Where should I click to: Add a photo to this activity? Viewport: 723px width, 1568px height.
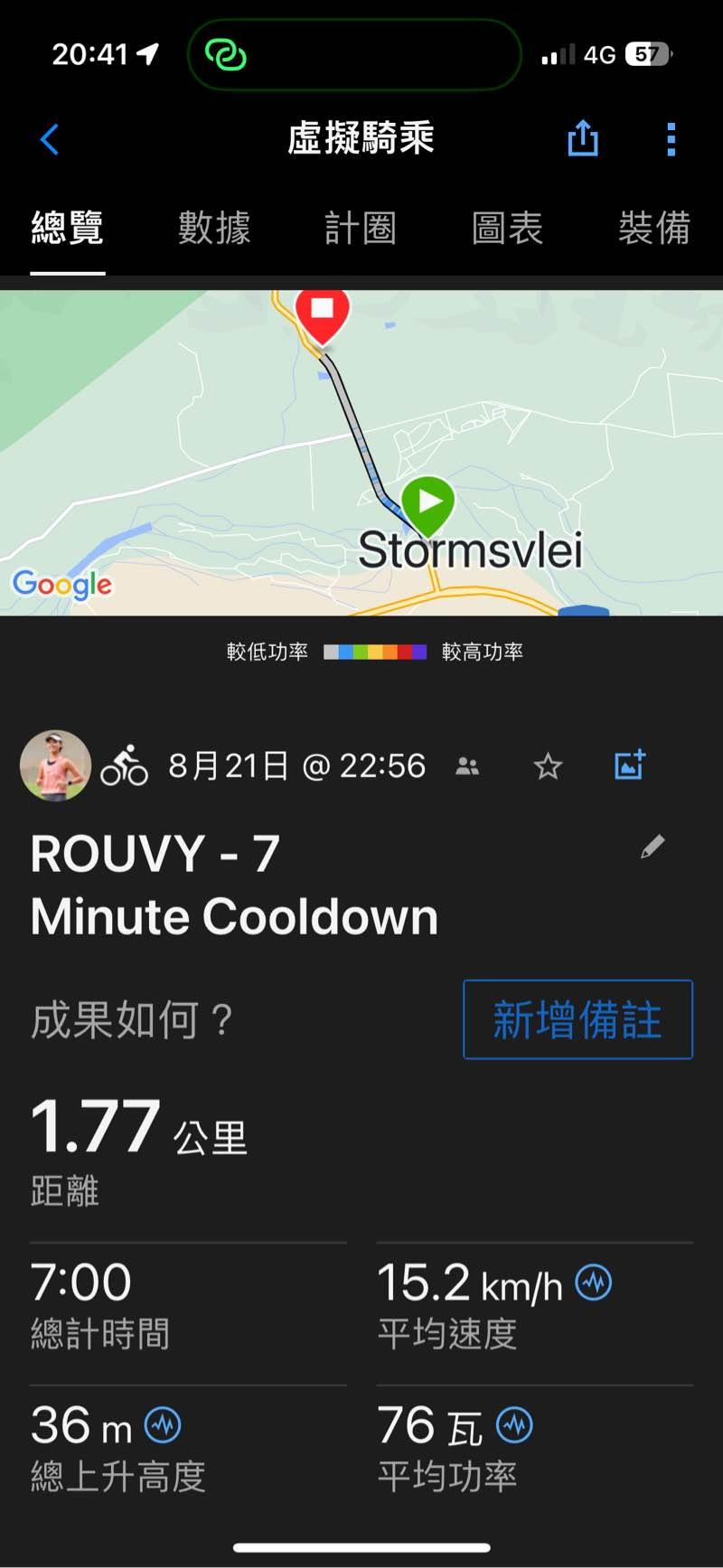click(x=629, y=765)
